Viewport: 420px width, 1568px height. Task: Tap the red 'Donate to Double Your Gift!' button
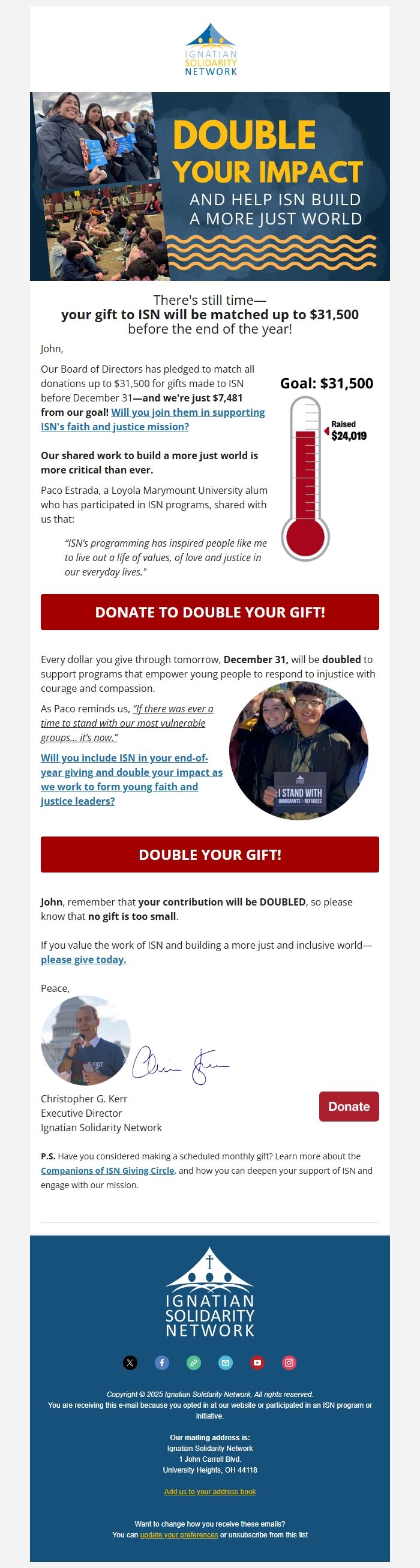pos(209,611)
